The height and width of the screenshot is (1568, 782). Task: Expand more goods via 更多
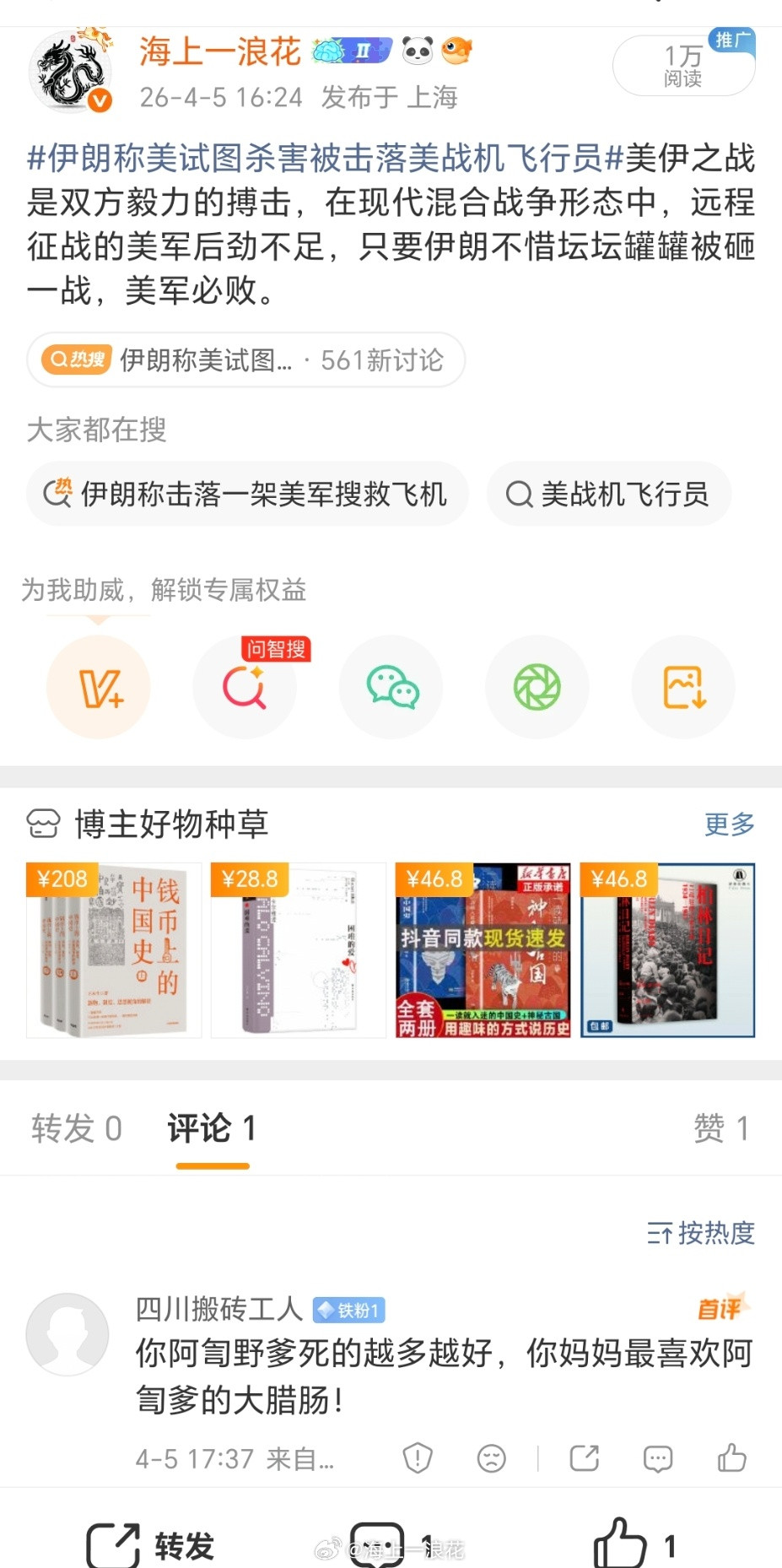(729, 825)
